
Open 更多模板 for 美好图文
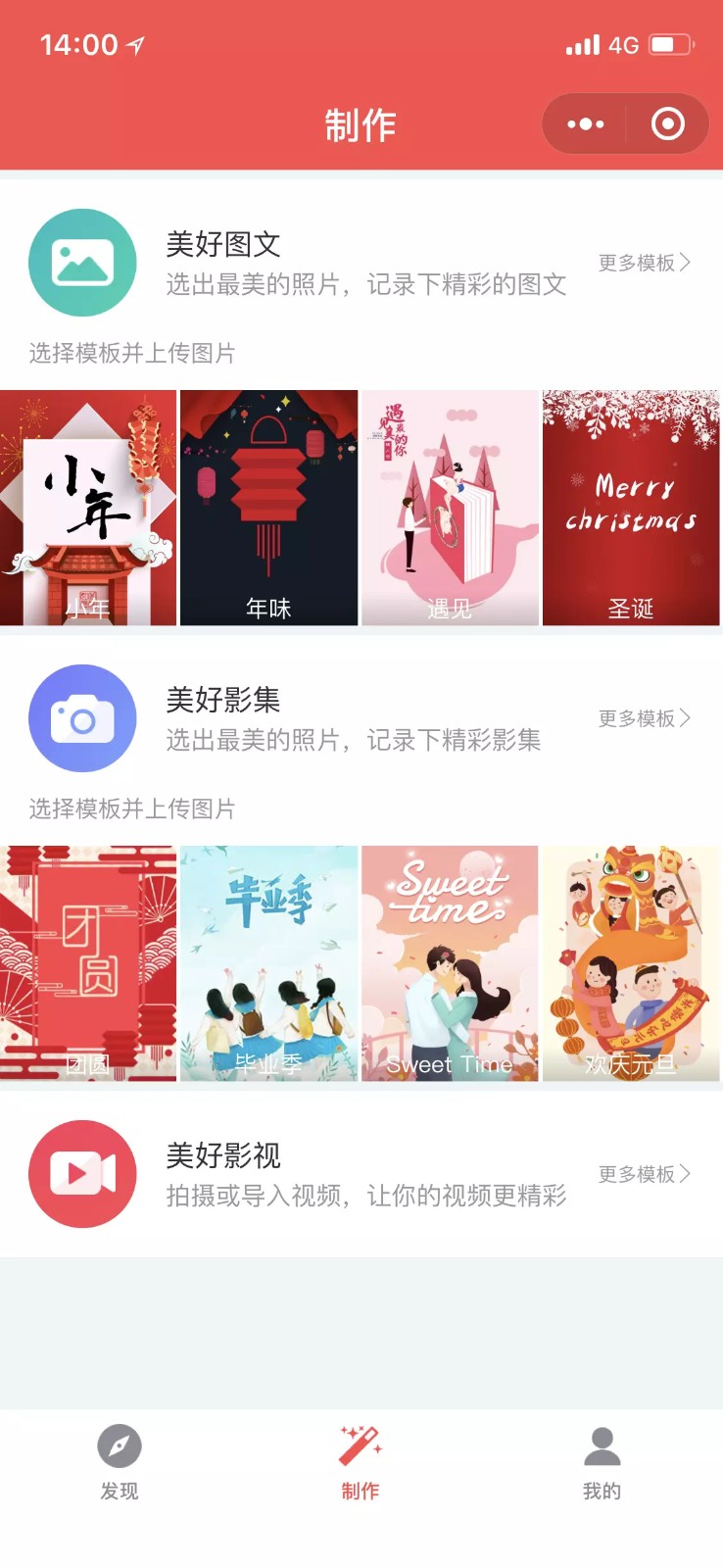click(x=644, y=263)
